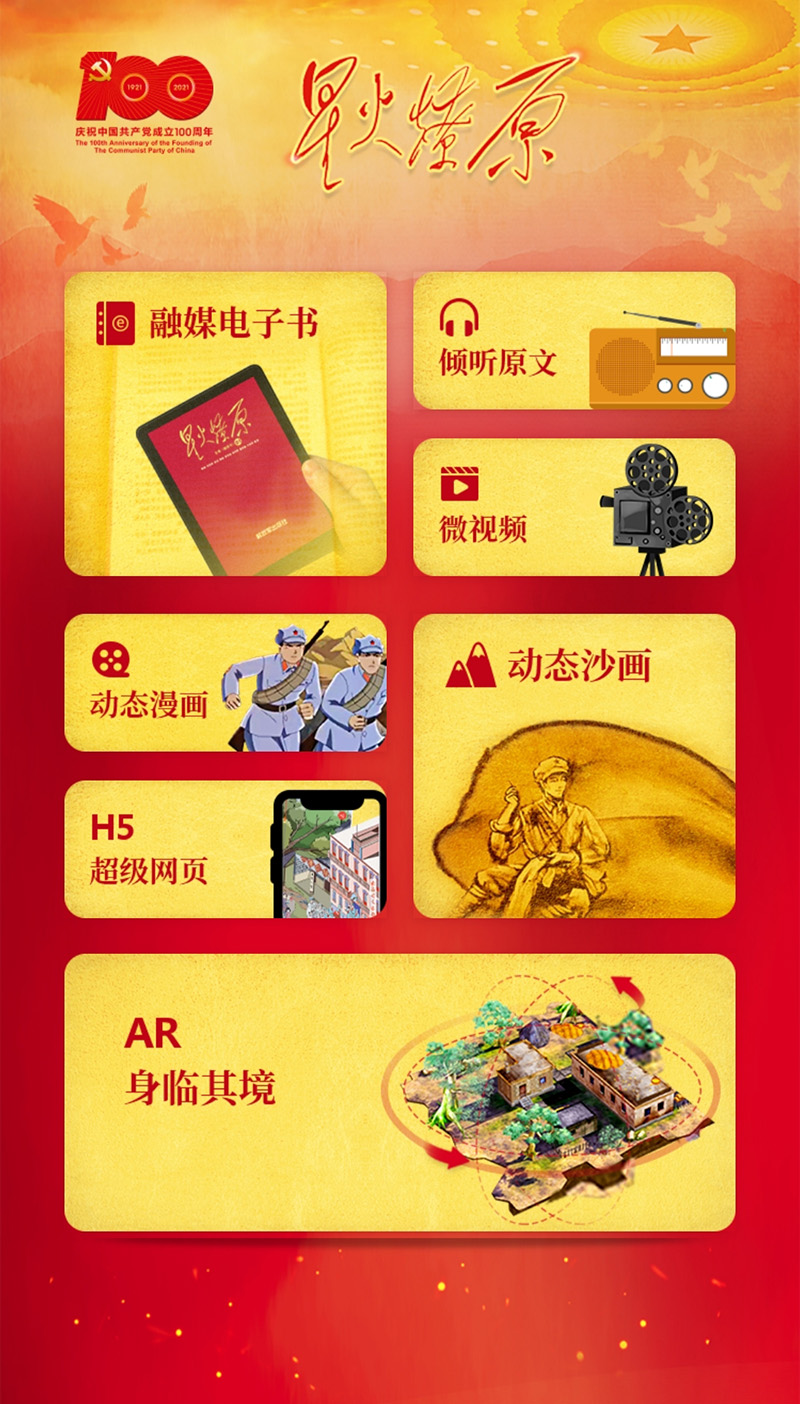This screenshot has height=1404, width=800.
Task: Open the 动态沙画 sand painting card
Action: point(574,766)
